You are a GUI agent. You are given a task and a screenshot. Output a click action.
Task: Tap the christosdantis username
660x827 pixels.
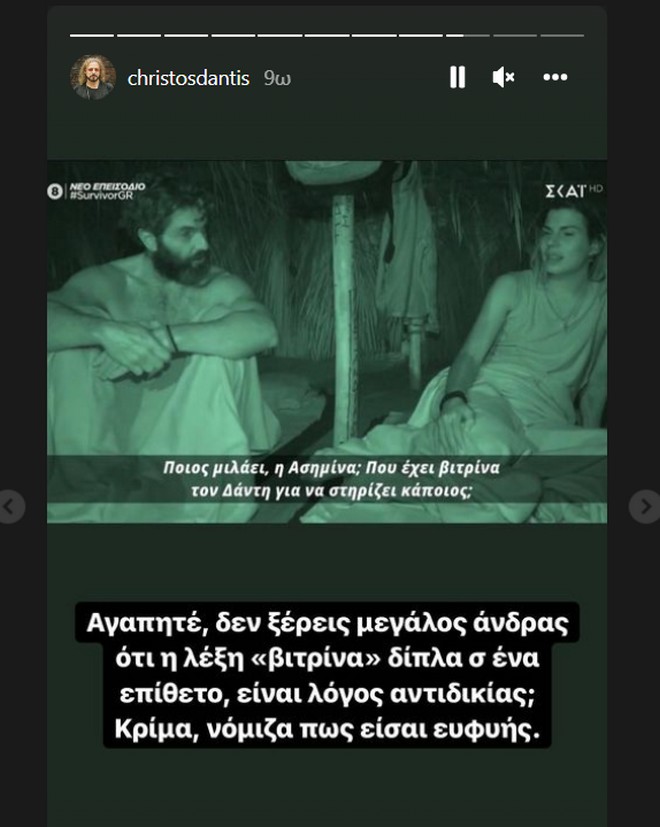coord(189,78)
